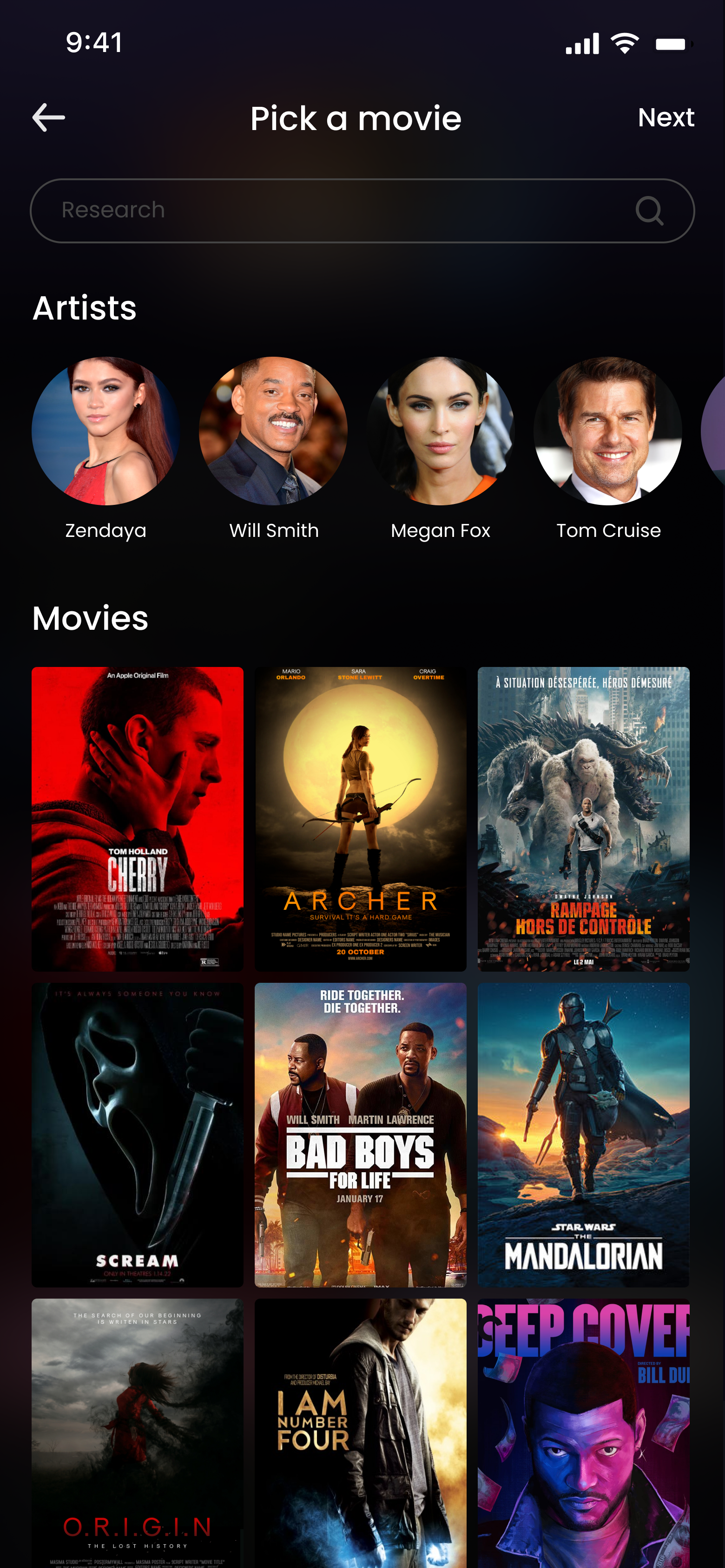
Task: Open the Origin movie poster
Action: coord(138,1433)
